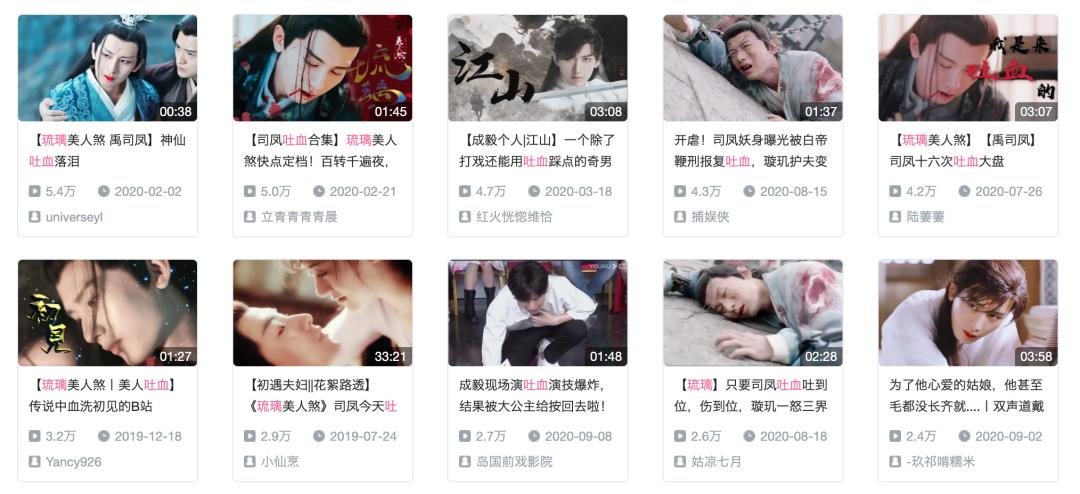Go to uploader -玖祁啃糯米's page

point(940,462)
